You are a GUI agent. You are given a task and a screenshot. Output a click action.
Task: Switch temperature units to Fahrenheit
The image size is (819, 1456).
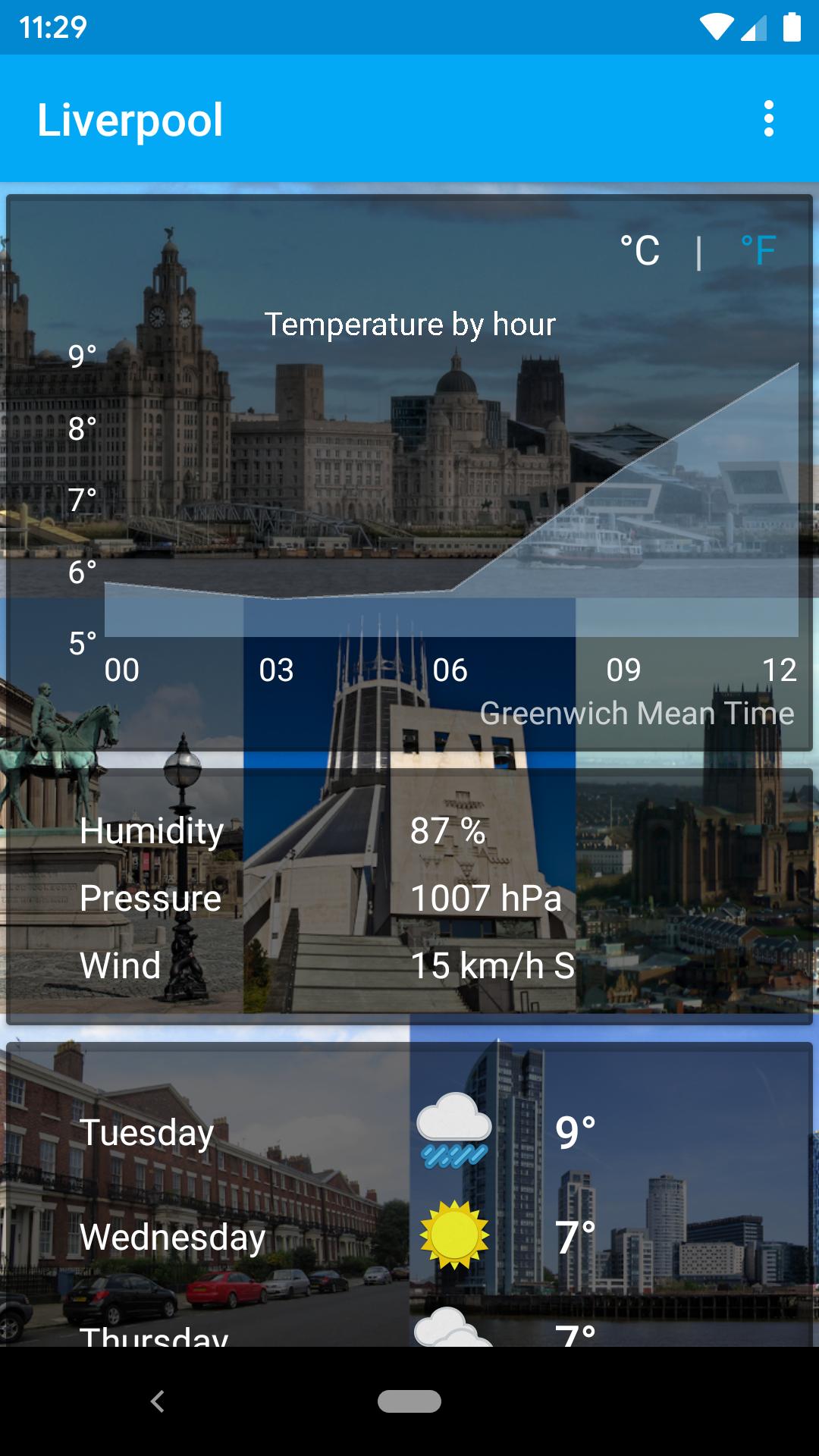[758, 250]
